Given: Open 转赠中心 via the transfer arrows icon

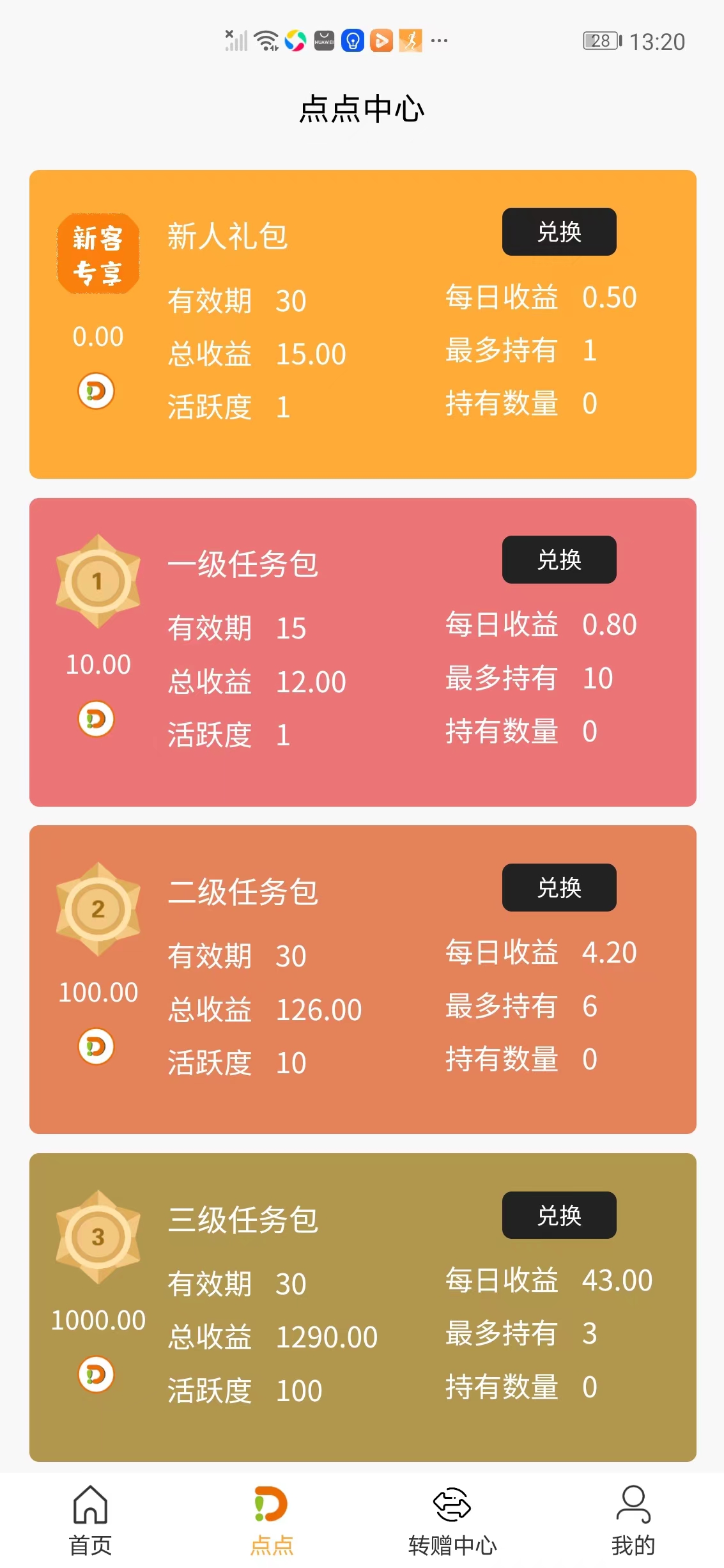Looking at the screenshot, I should click(452, 1506).
